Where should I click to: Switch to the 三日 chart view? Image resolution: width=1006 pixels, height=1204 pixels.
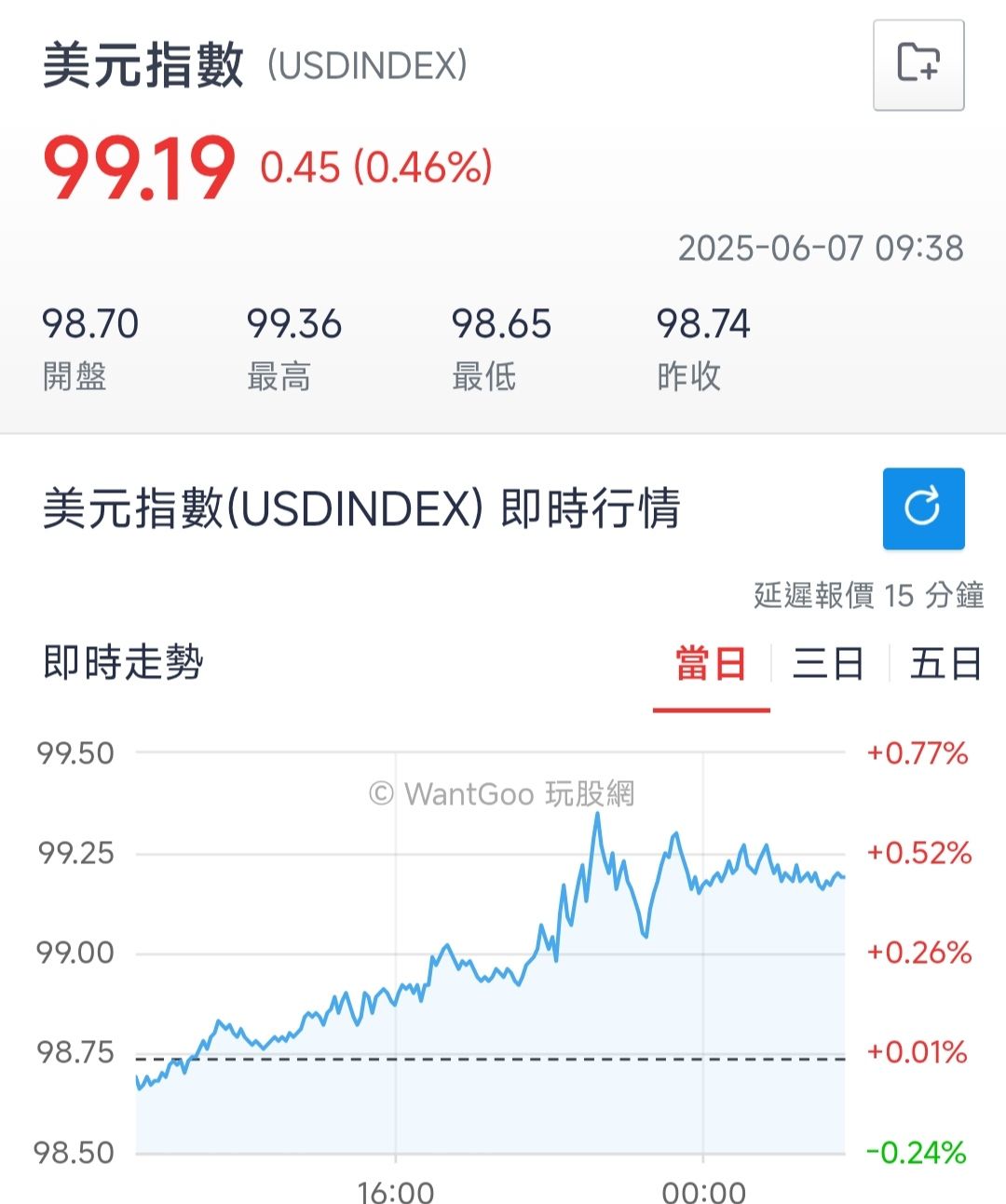pyautogui.click(x=828, y=666)
